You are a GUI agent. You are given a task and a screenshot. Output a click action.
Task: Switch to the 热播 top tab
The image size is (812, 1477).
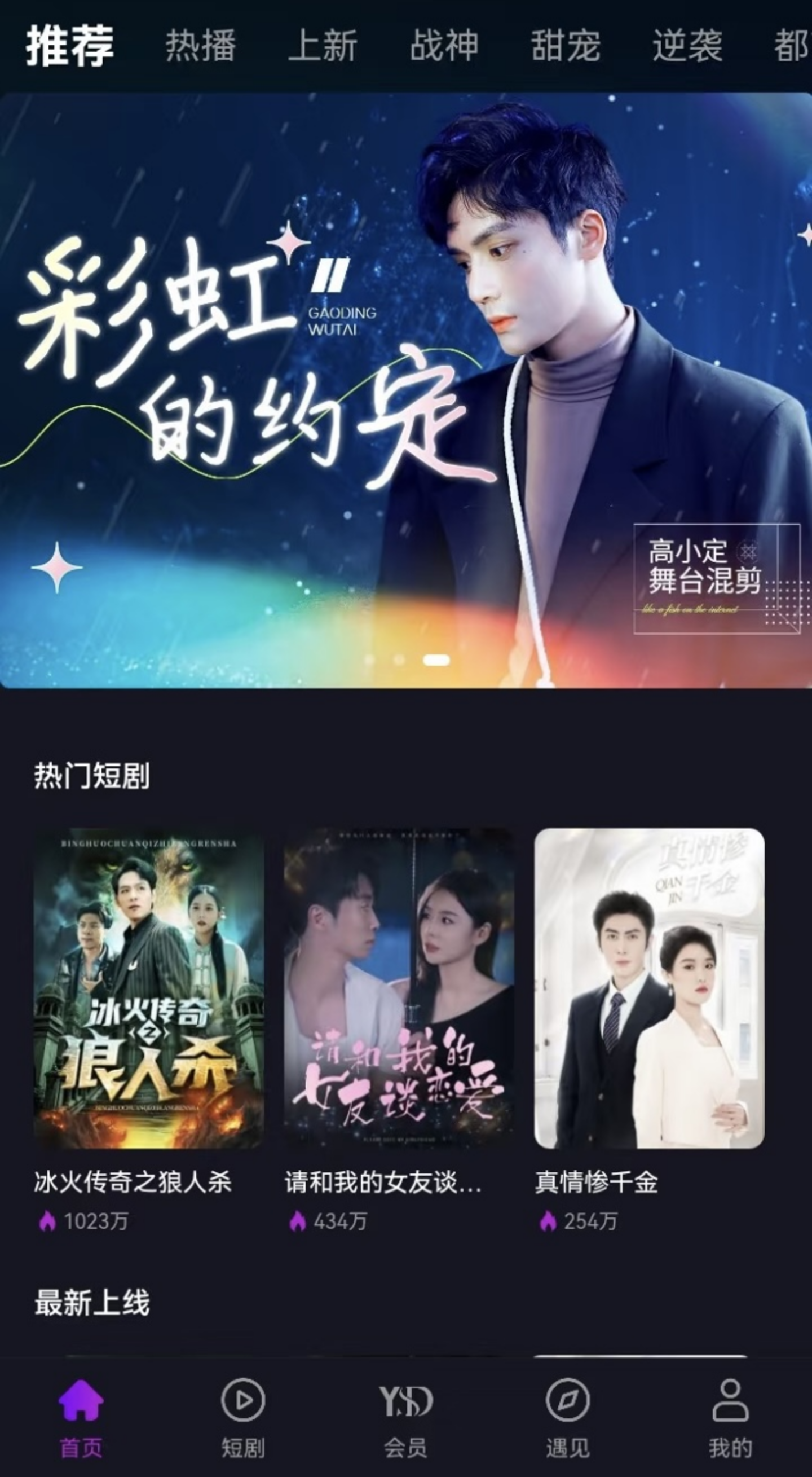(x=201, y=46)
